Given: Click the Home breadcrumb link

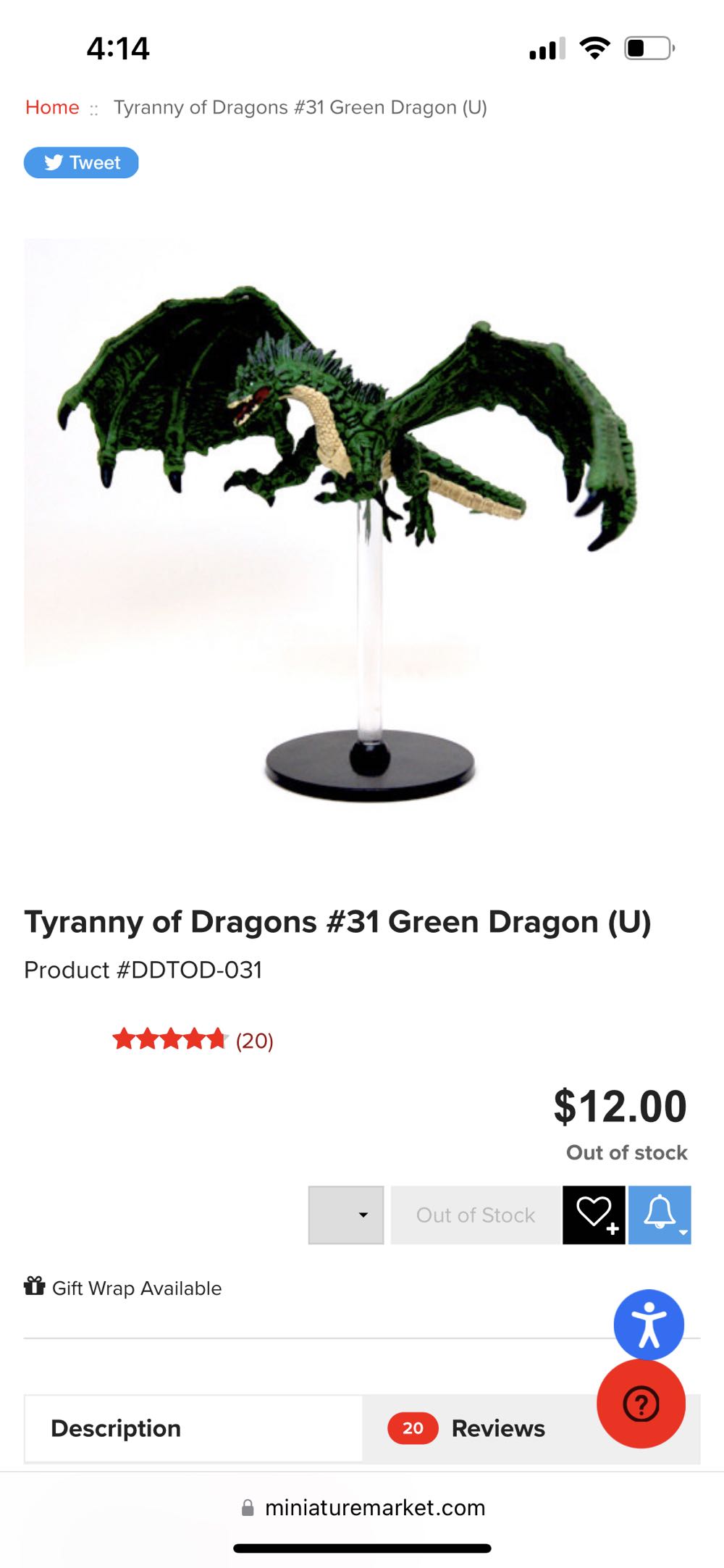Looking at the screenshot, I should coord(52,107).
